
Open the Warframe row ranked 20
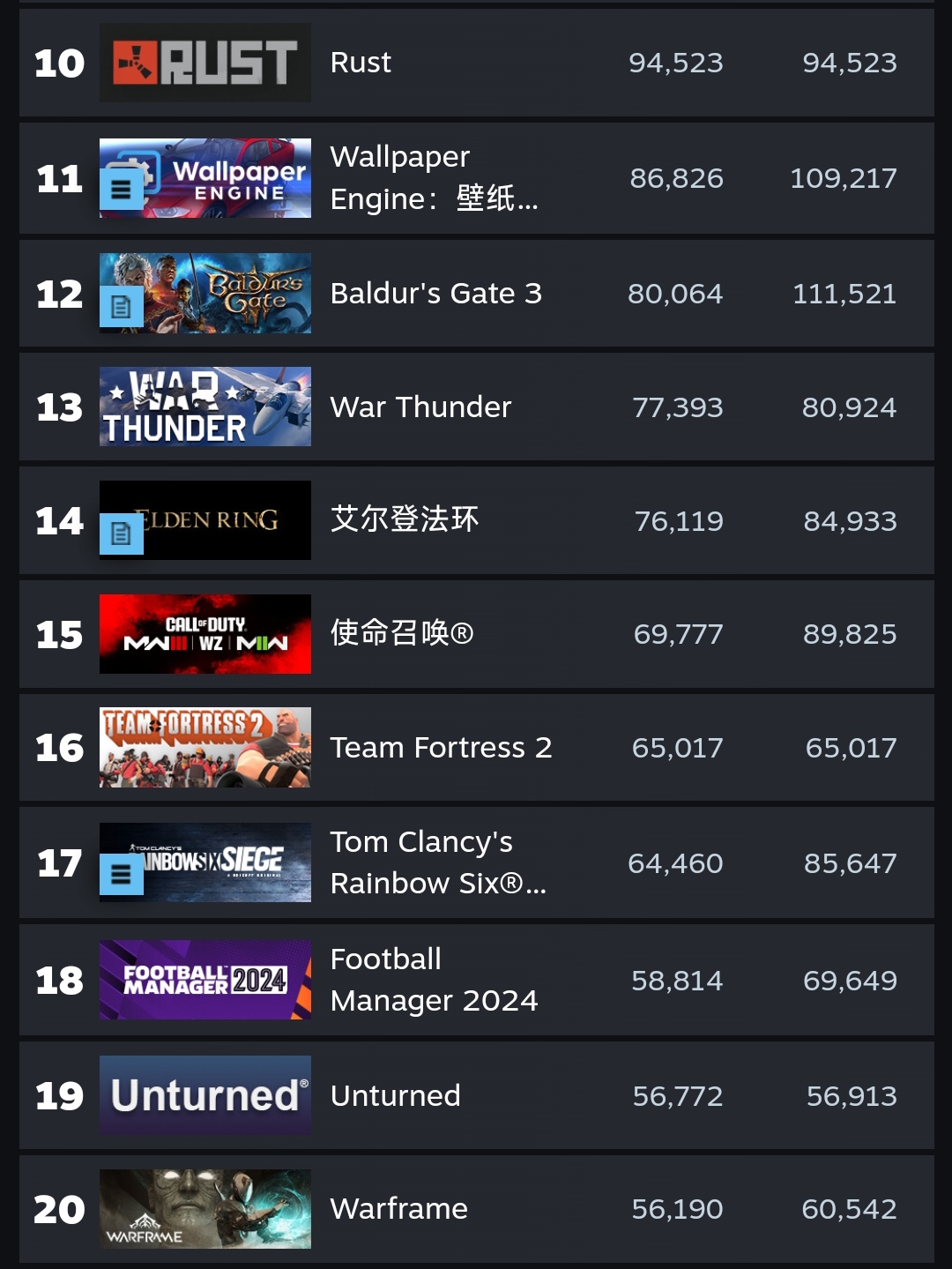tap(398, 1209)
